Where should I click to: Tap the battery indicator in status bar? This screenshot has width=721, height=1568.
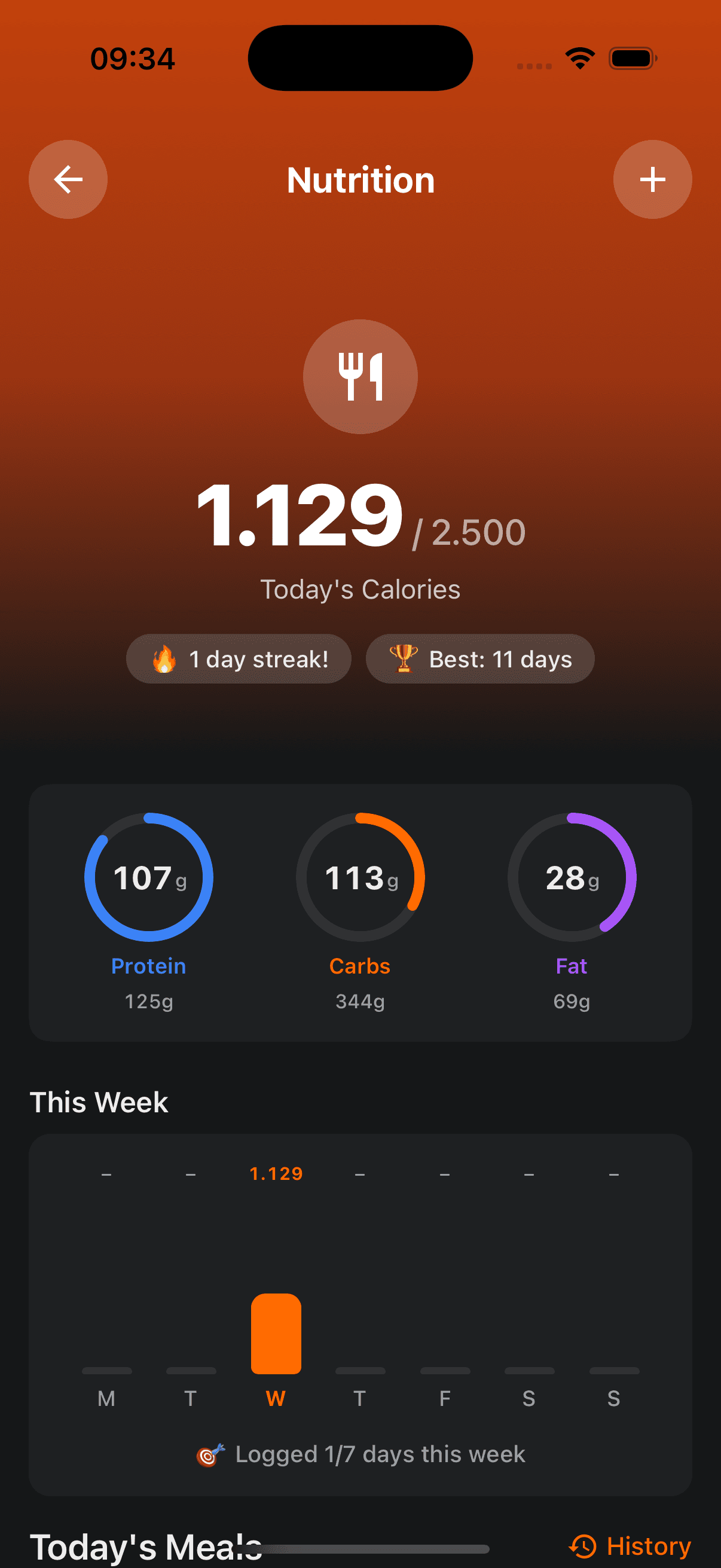click(631, 58)
